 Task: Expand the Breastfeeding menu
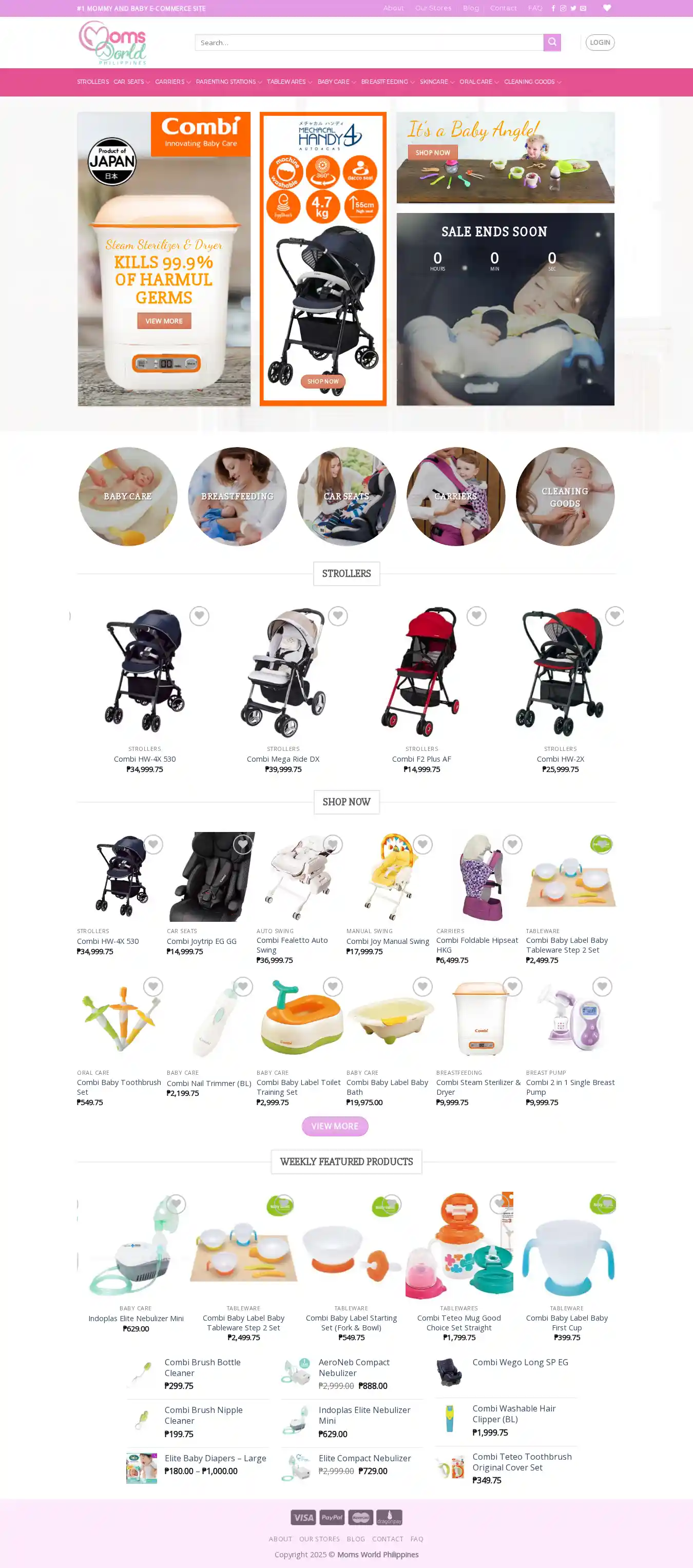[x=387, y=82]
